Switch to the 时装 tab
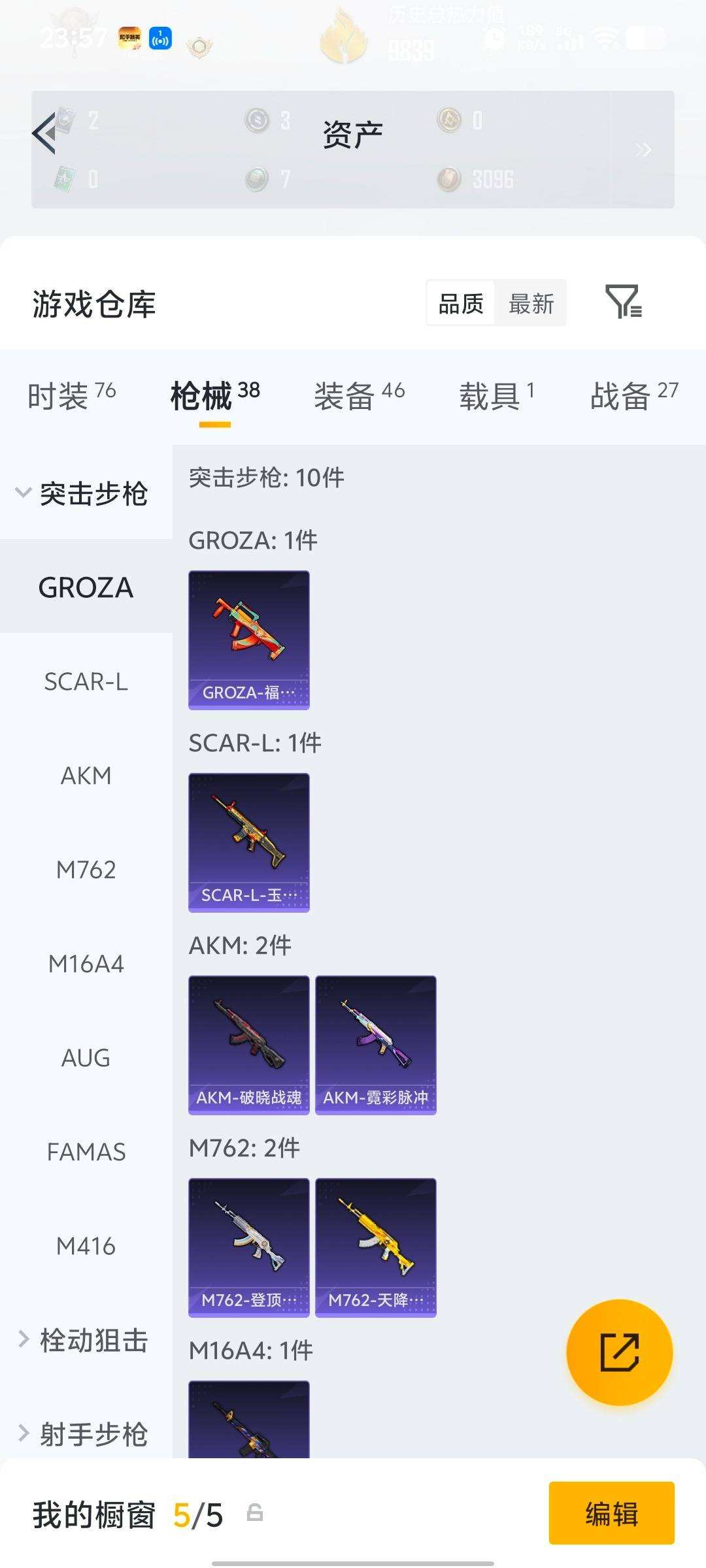706x1568 pixels. 71,396
